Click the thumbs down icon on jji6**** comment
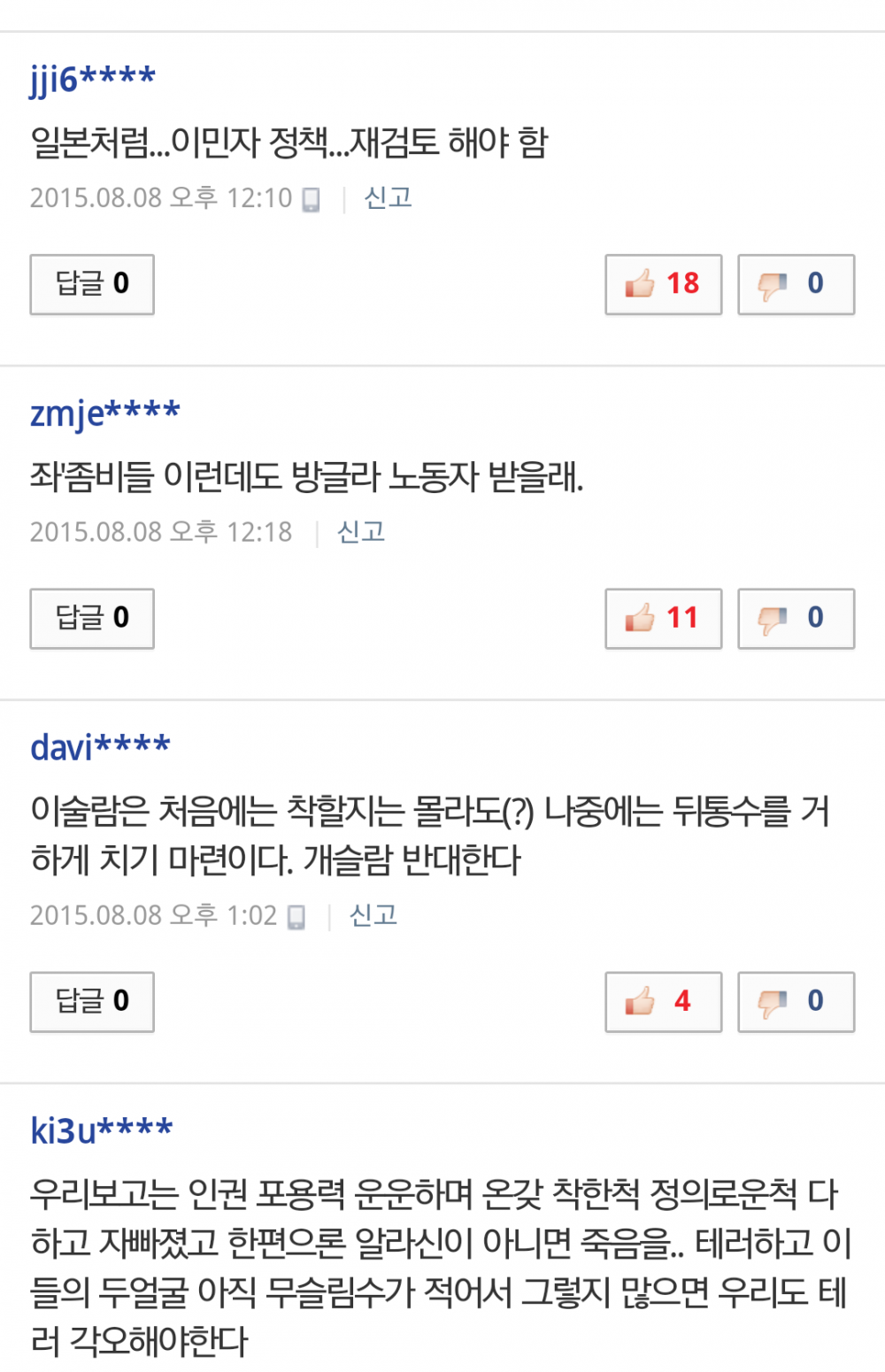 [x=772, y=284]
